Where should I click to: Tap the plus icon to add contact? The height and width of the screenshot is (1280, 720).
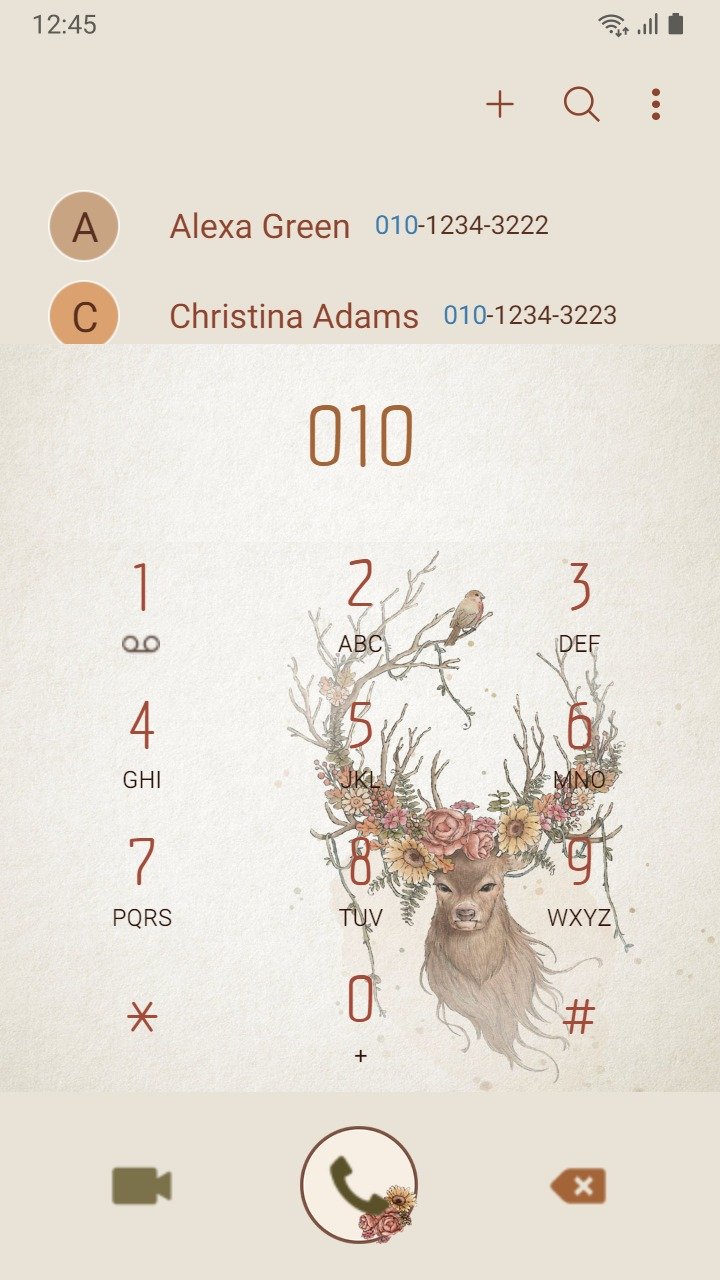click(499, 104)
